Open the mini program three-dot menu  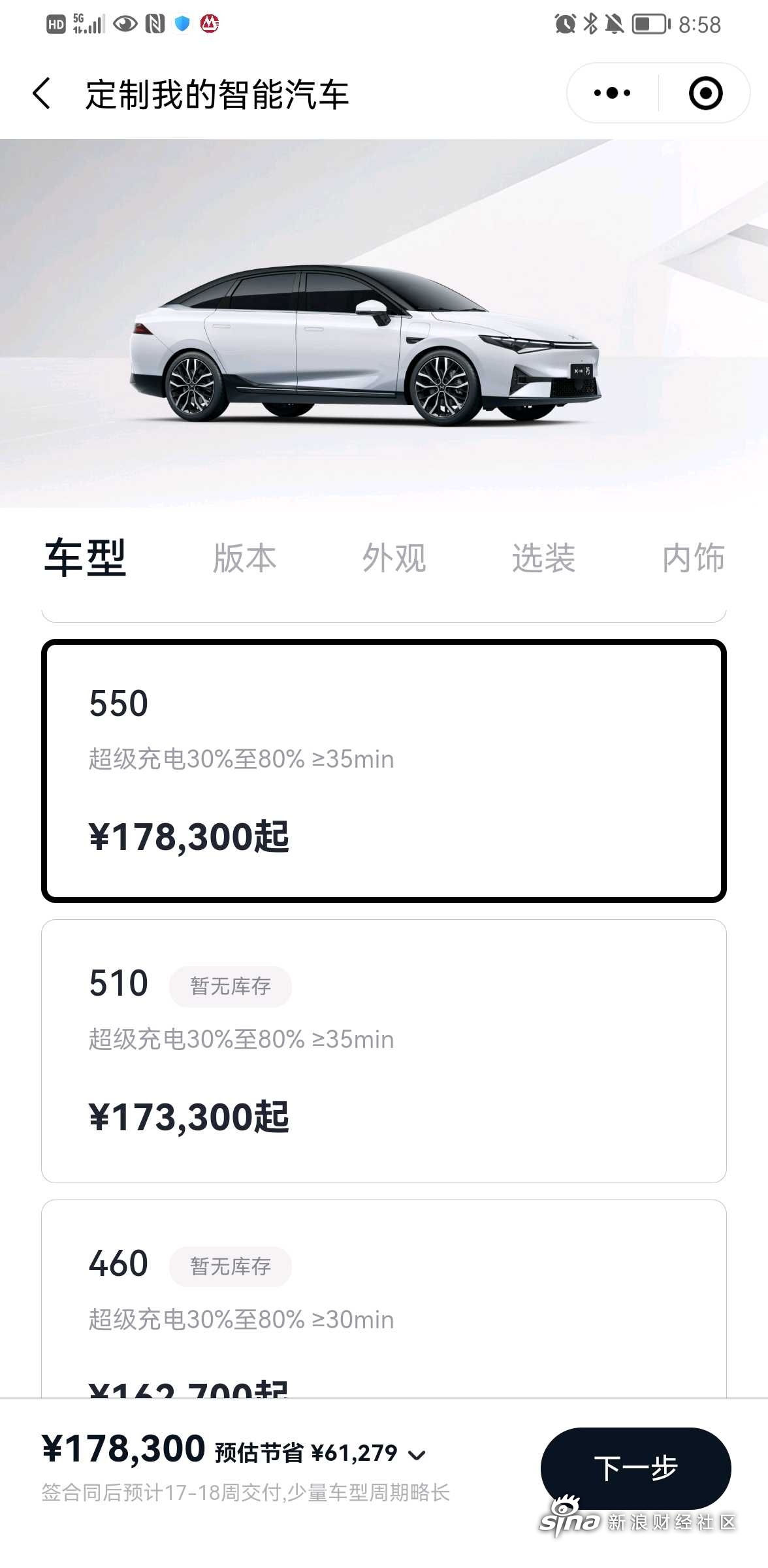[612, 93]
